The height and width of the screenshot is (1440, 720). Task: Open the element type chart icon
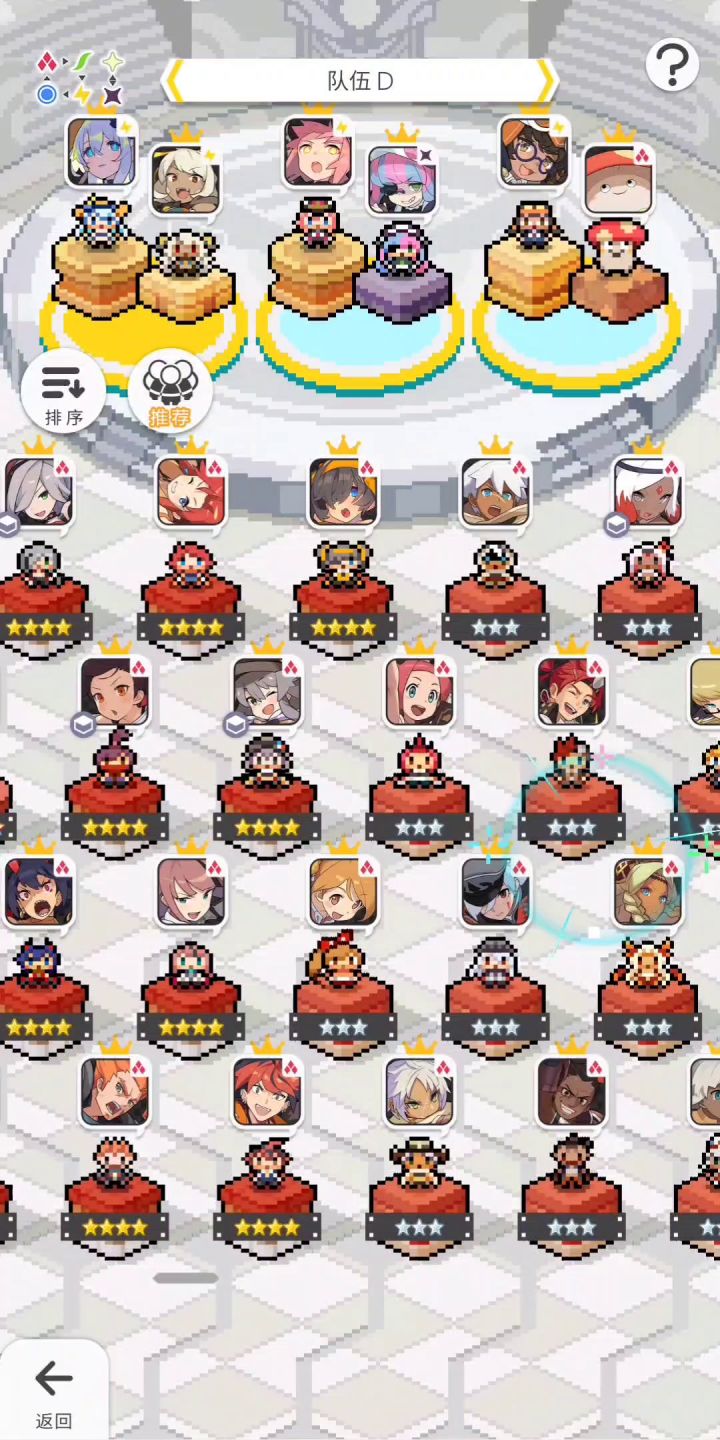(80, 78)
